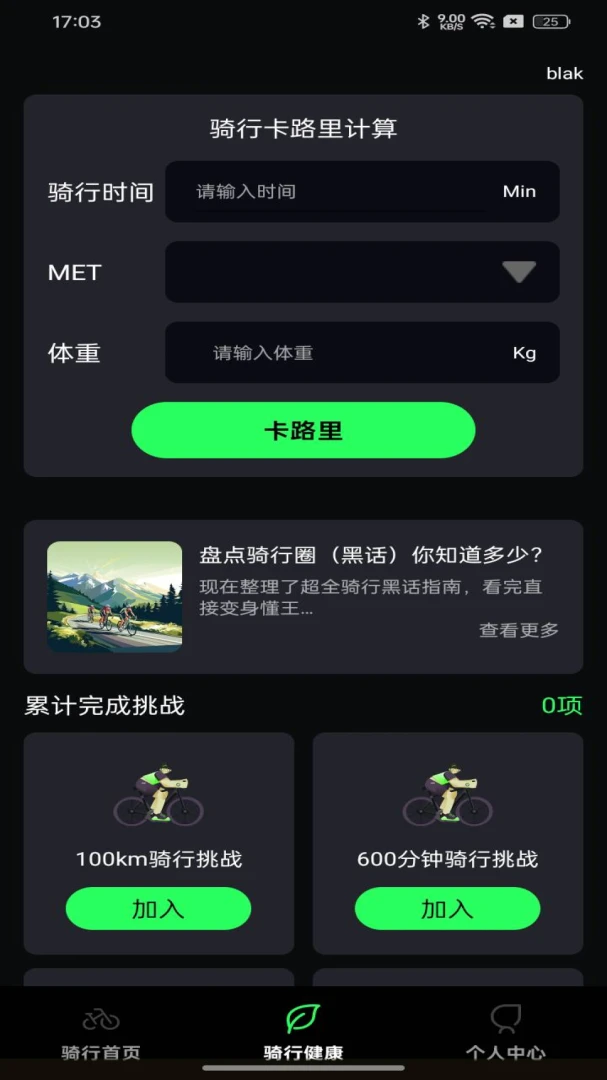607x1080 pixels.
Task: Join the 600分钟骑行挑战
Action: coord(448,908)
